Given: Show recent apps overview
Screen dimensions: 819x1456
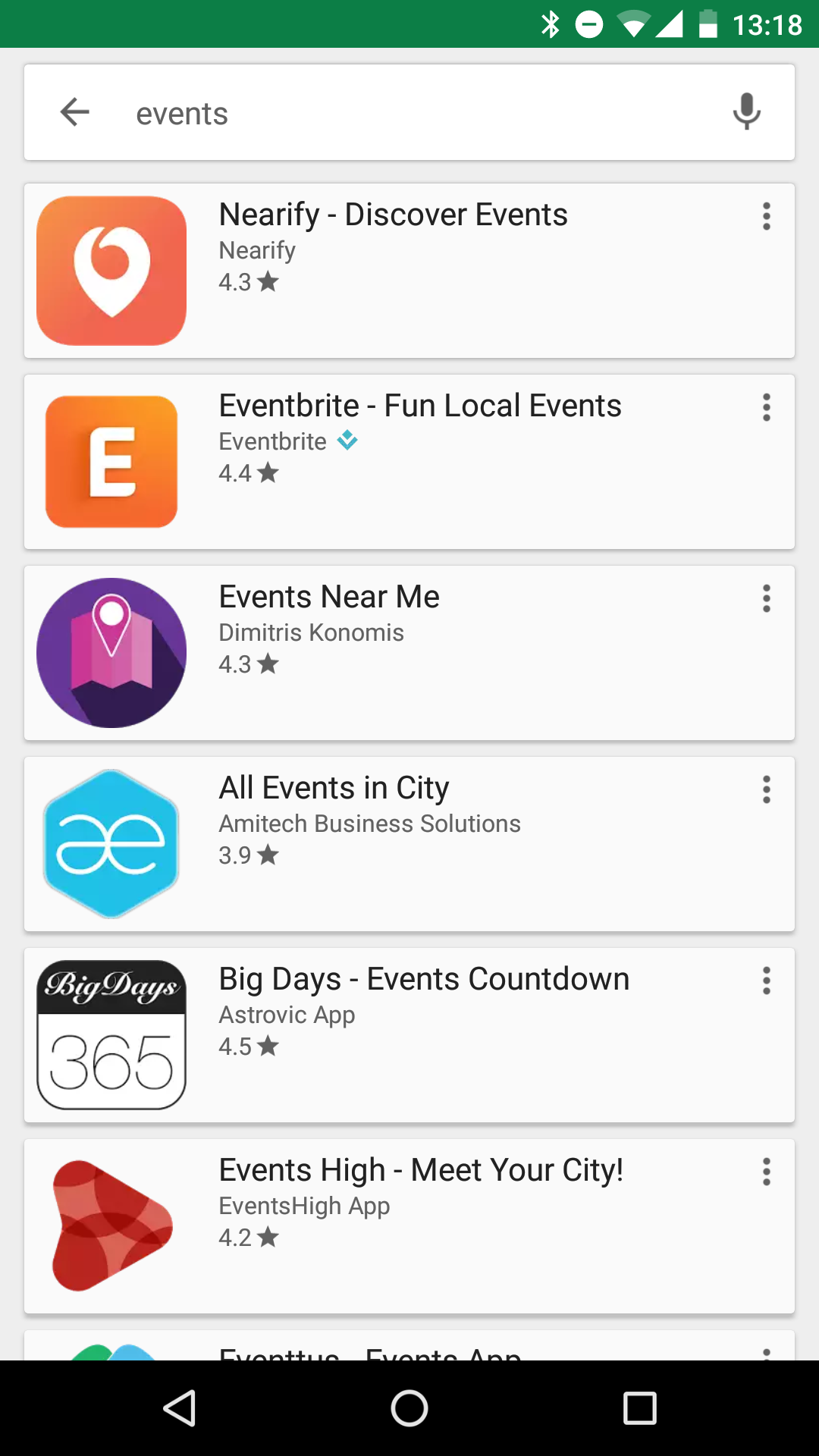Looking at the screenshot, I should point(639,1409).
